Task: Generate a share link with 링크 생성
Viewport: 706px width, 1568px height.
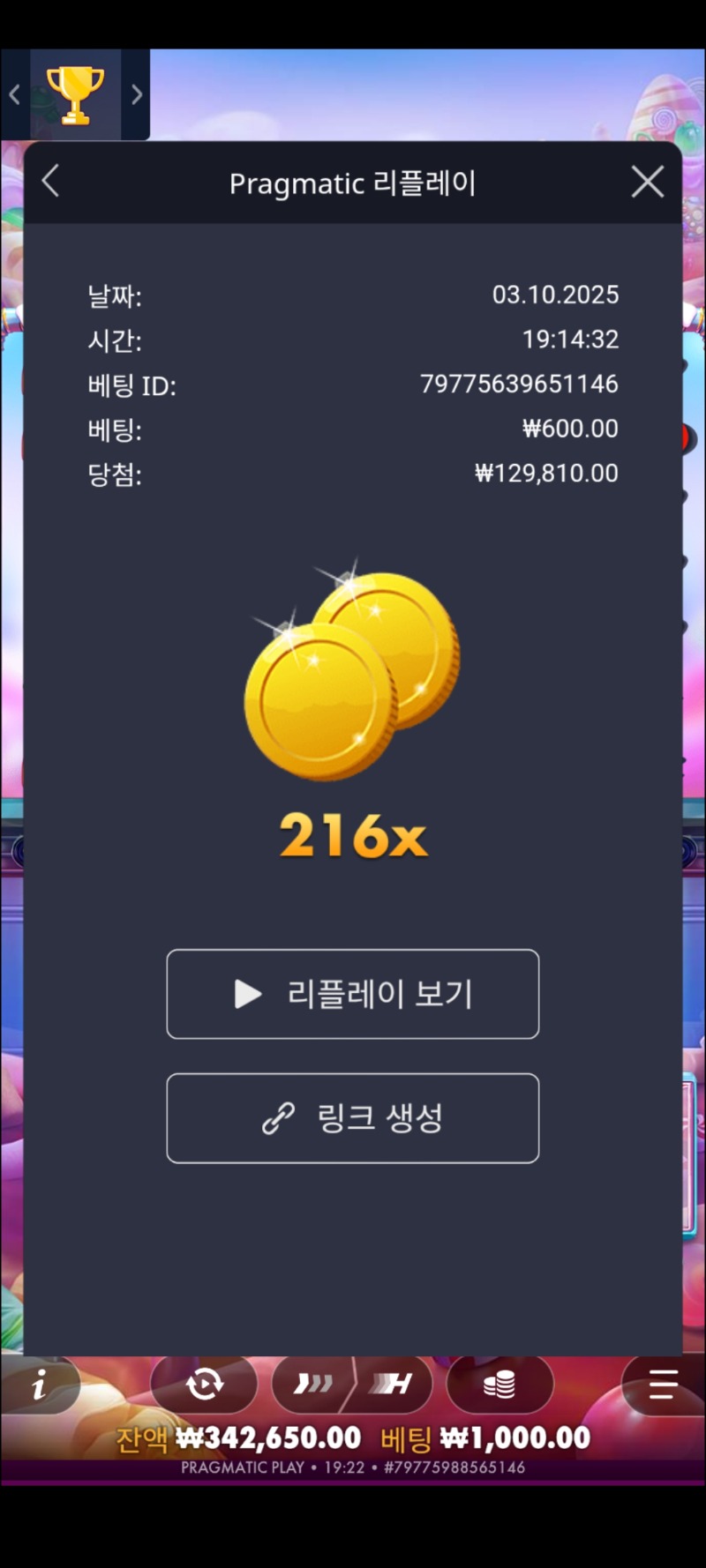Action: [x=352, y=1118]
